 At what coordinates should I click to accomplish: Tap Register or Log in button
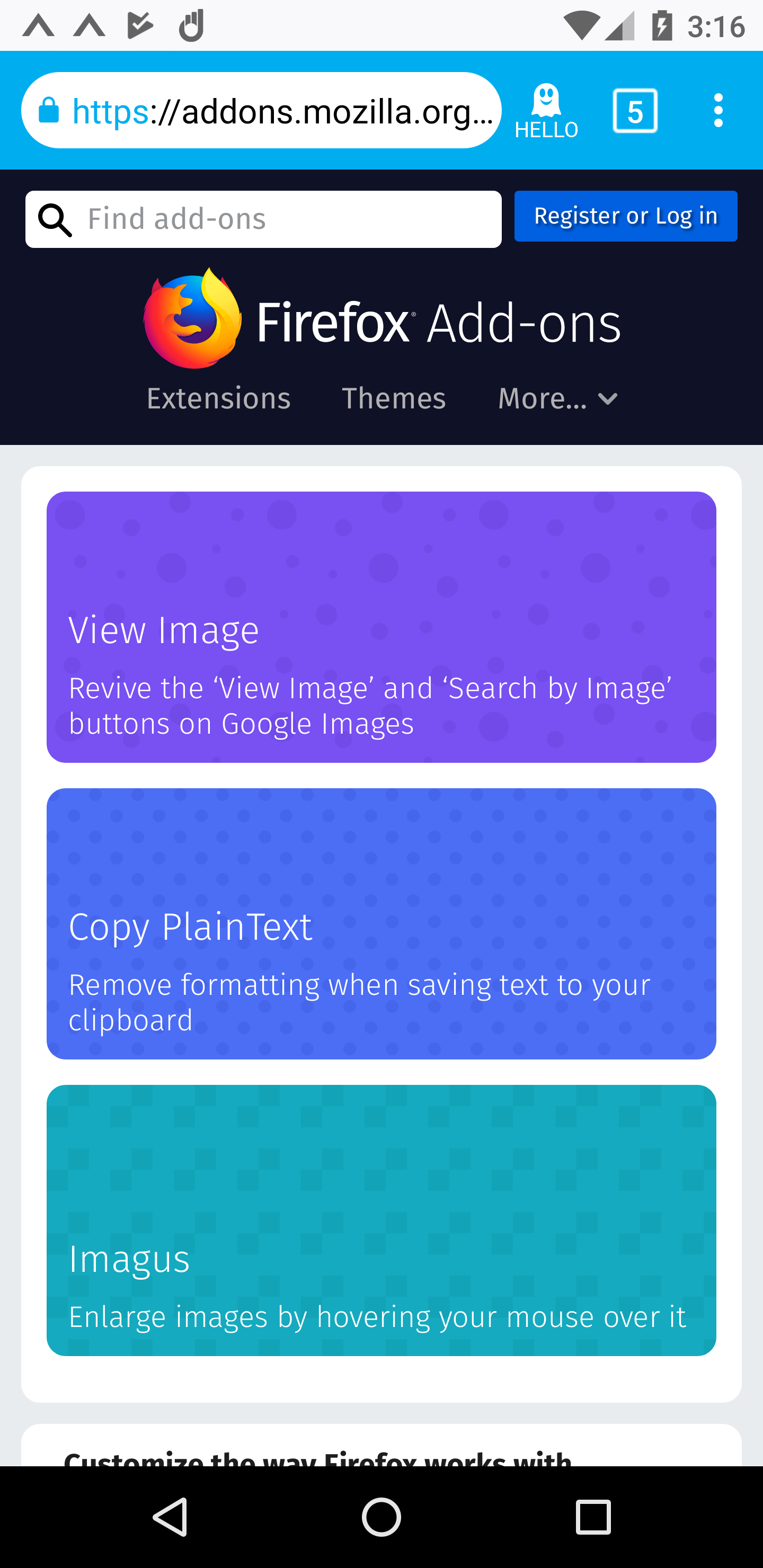pos(625,216)
